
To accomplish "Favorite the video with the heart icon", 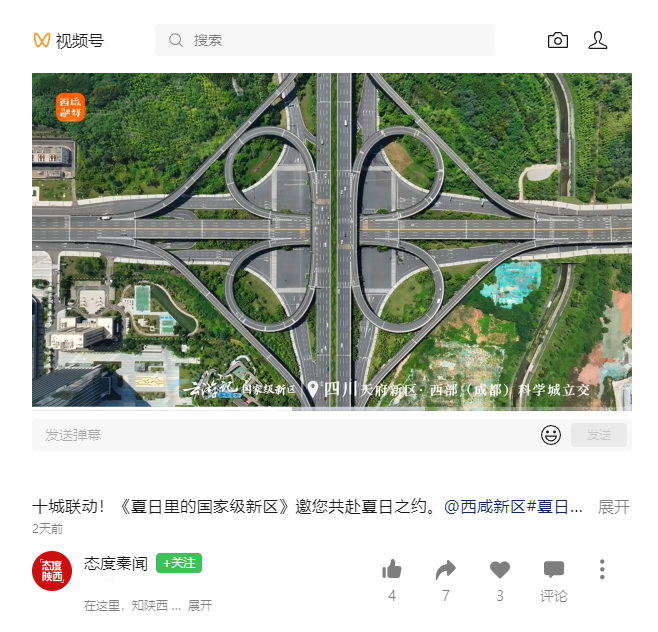I will tap(500, 571).
